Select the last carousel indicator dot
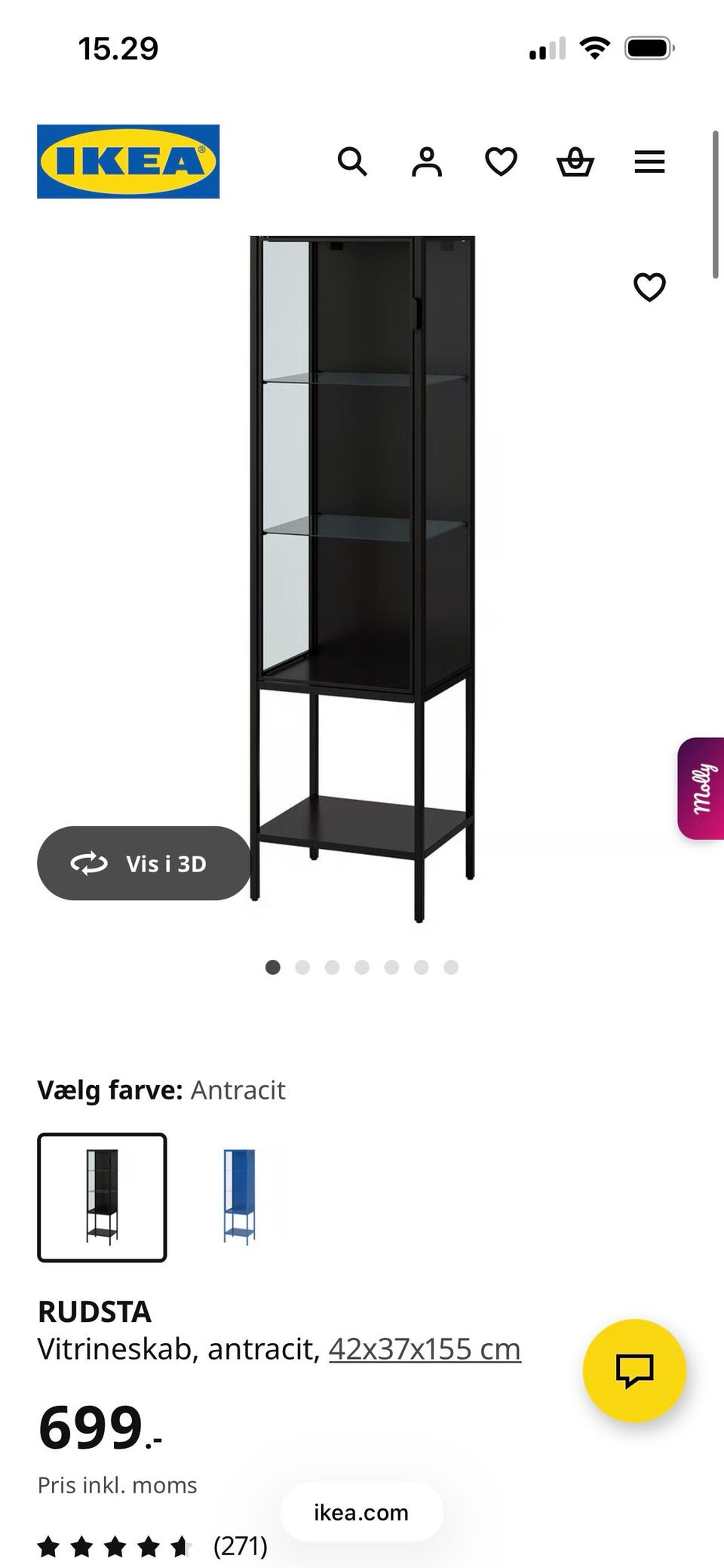724x1568 pixels. point(450,967)
